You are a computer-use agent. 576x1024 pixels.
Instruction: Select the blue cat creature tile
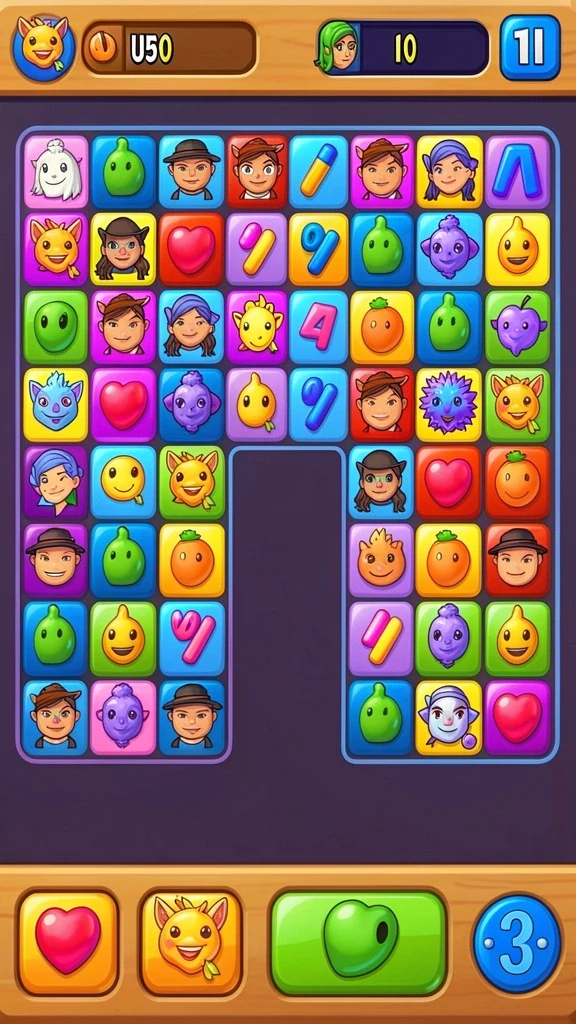pos(56,404)
